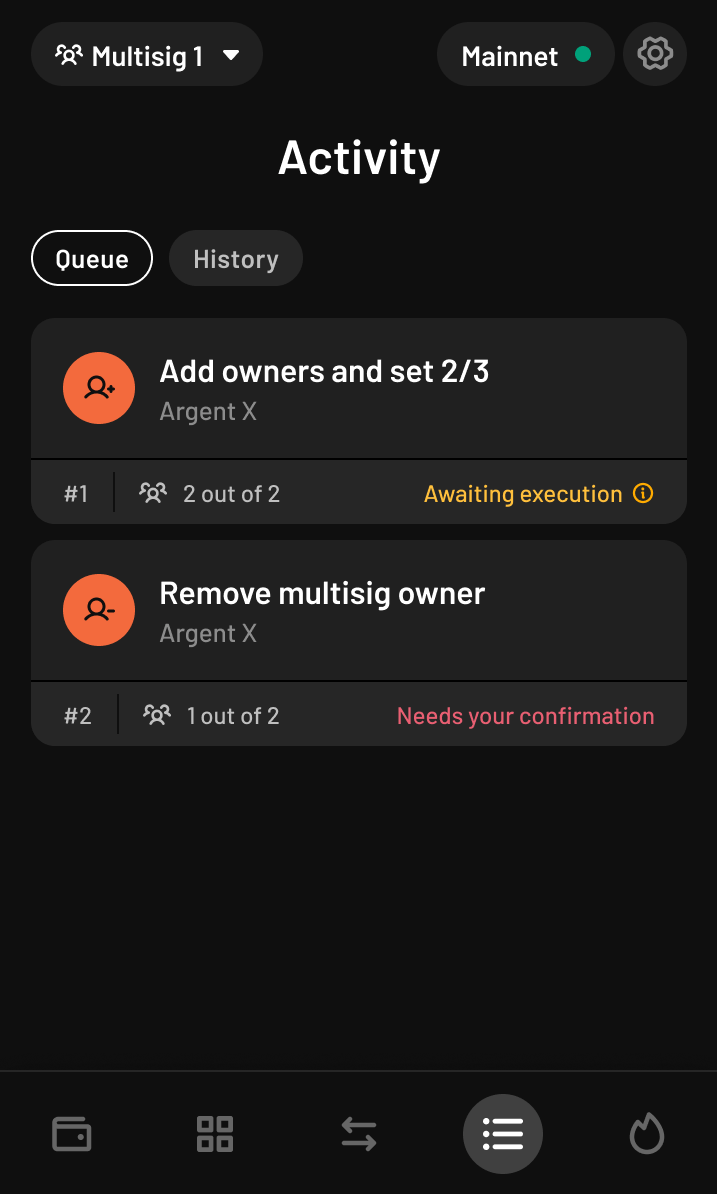
Task: Switch to the History tab
Action: tap(236, 259)
